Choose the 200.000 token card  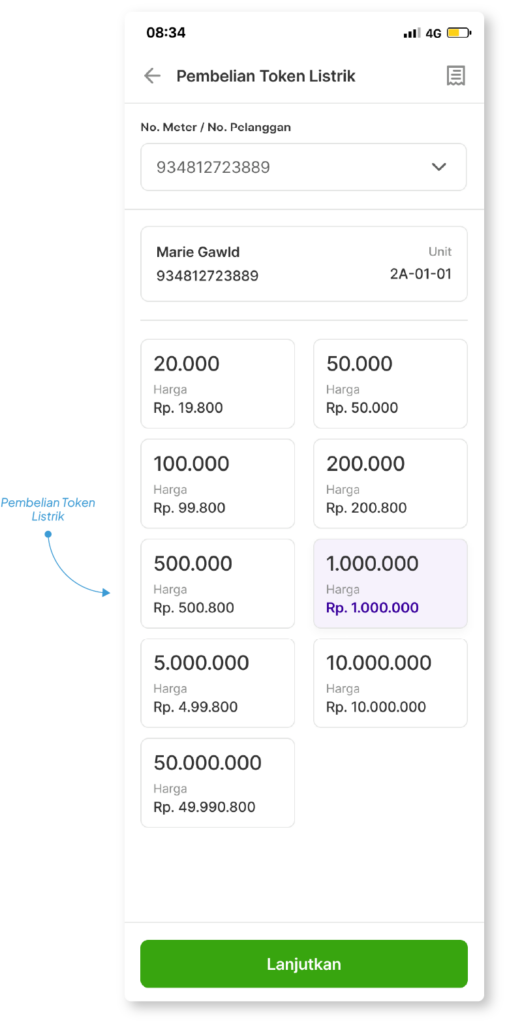pyautogui.click(x=390, y=484)
